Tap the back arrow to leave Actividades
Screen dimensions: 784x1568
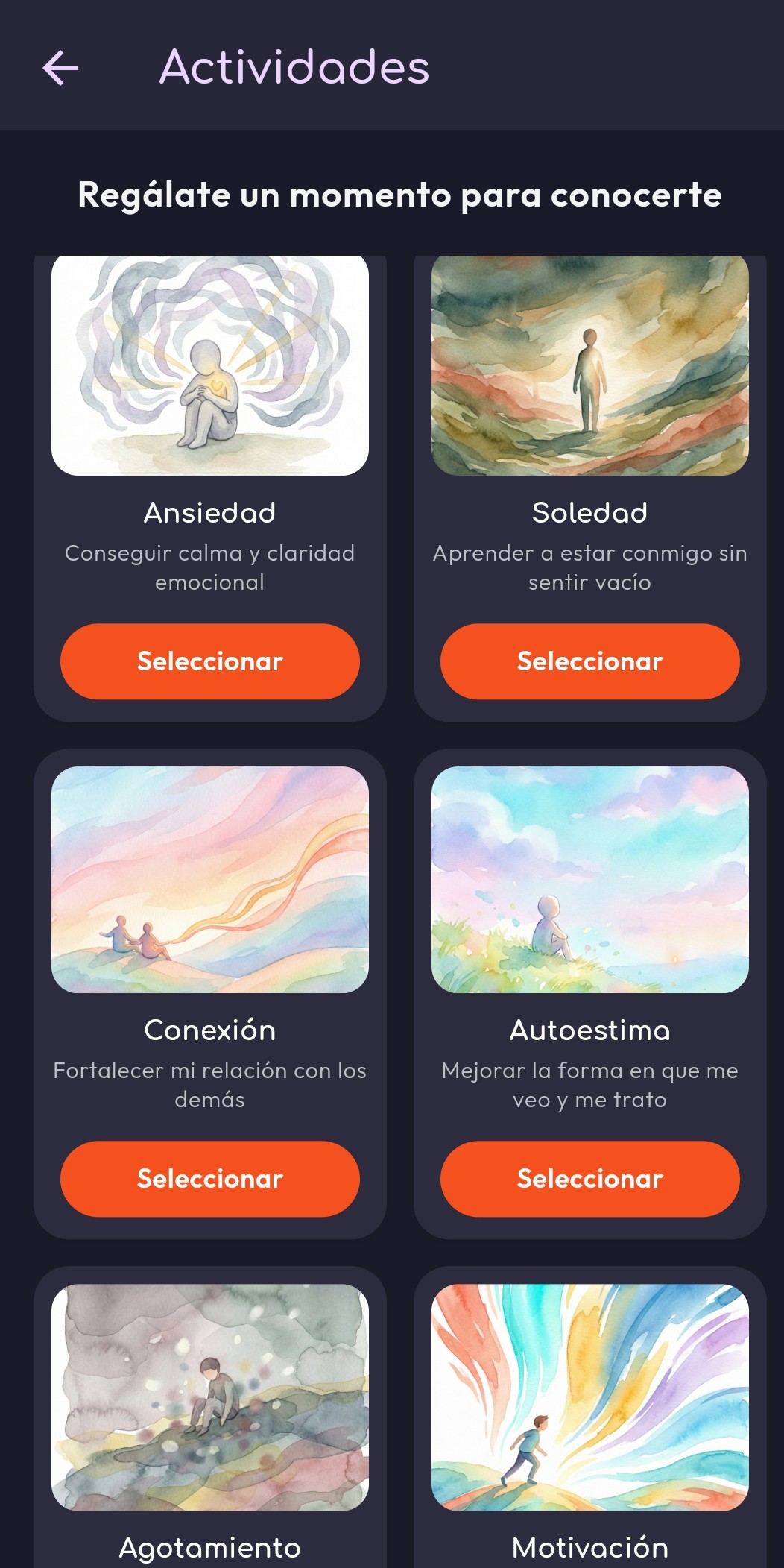pos(61,69)
